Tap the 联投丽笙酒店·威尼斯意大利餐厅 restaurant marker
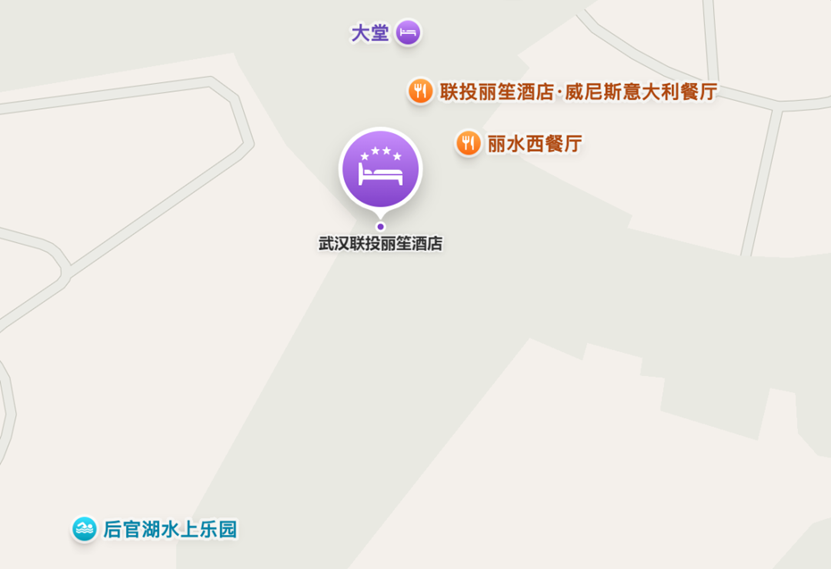 (x=421, y=92)
